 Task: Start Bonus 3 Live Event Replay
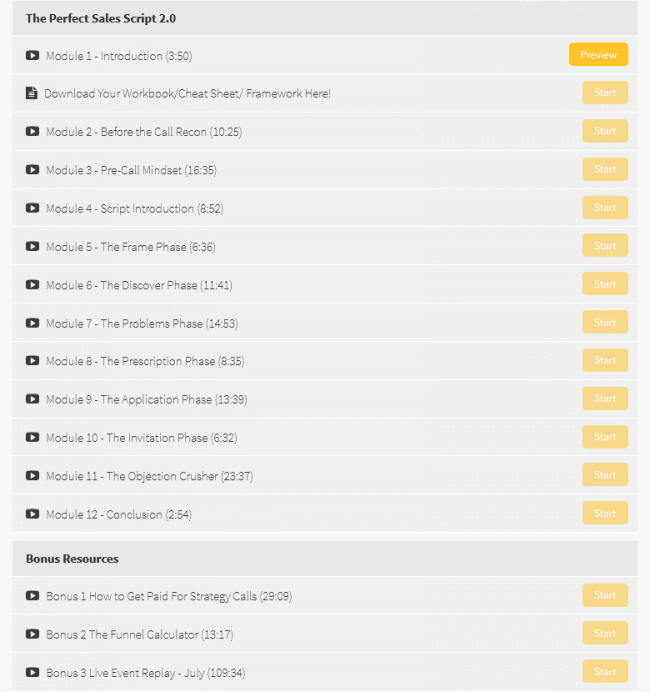click(605, 671)
